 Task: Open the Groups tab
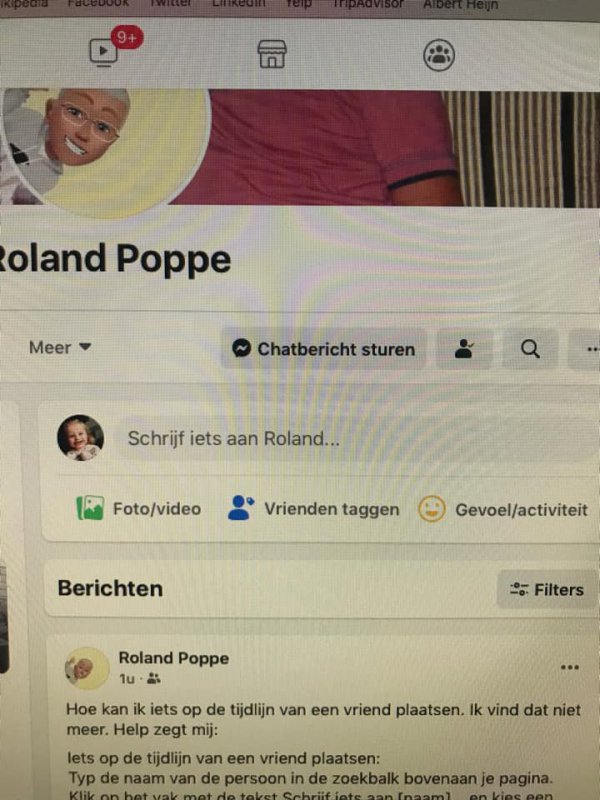[x=438, y=54]
